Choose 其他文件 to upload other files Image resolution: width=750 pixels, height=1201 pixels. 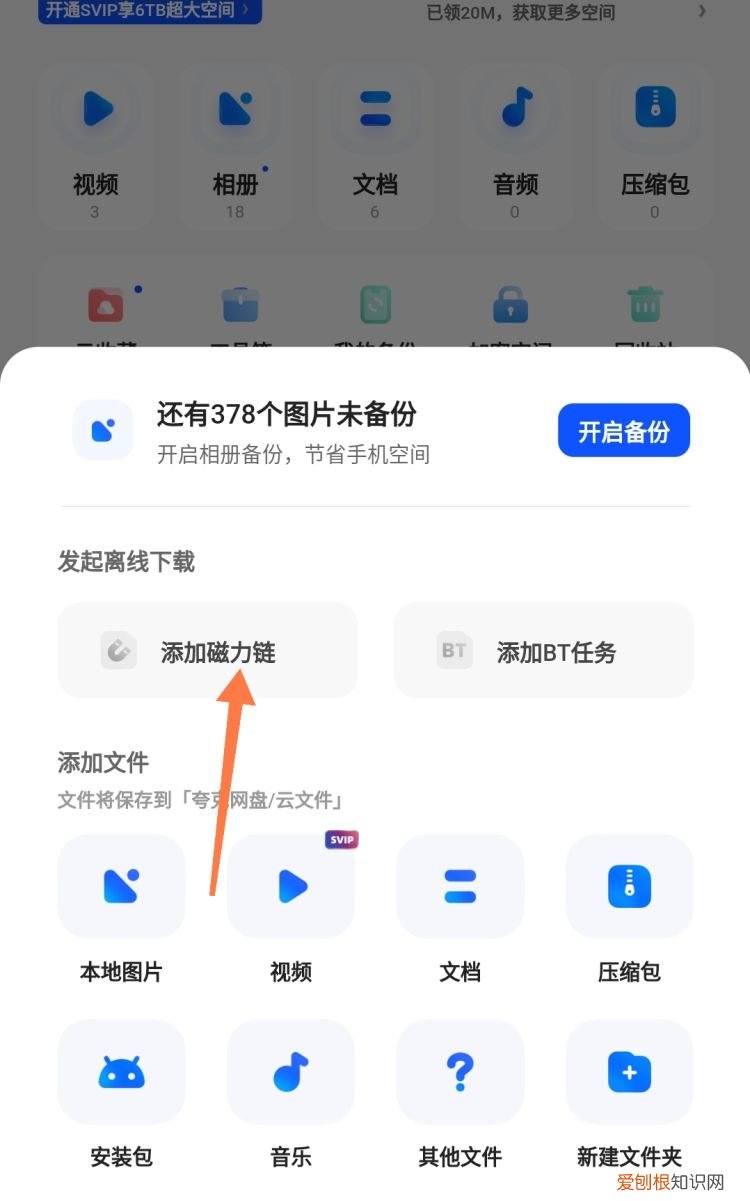(x=460, y=1090)
